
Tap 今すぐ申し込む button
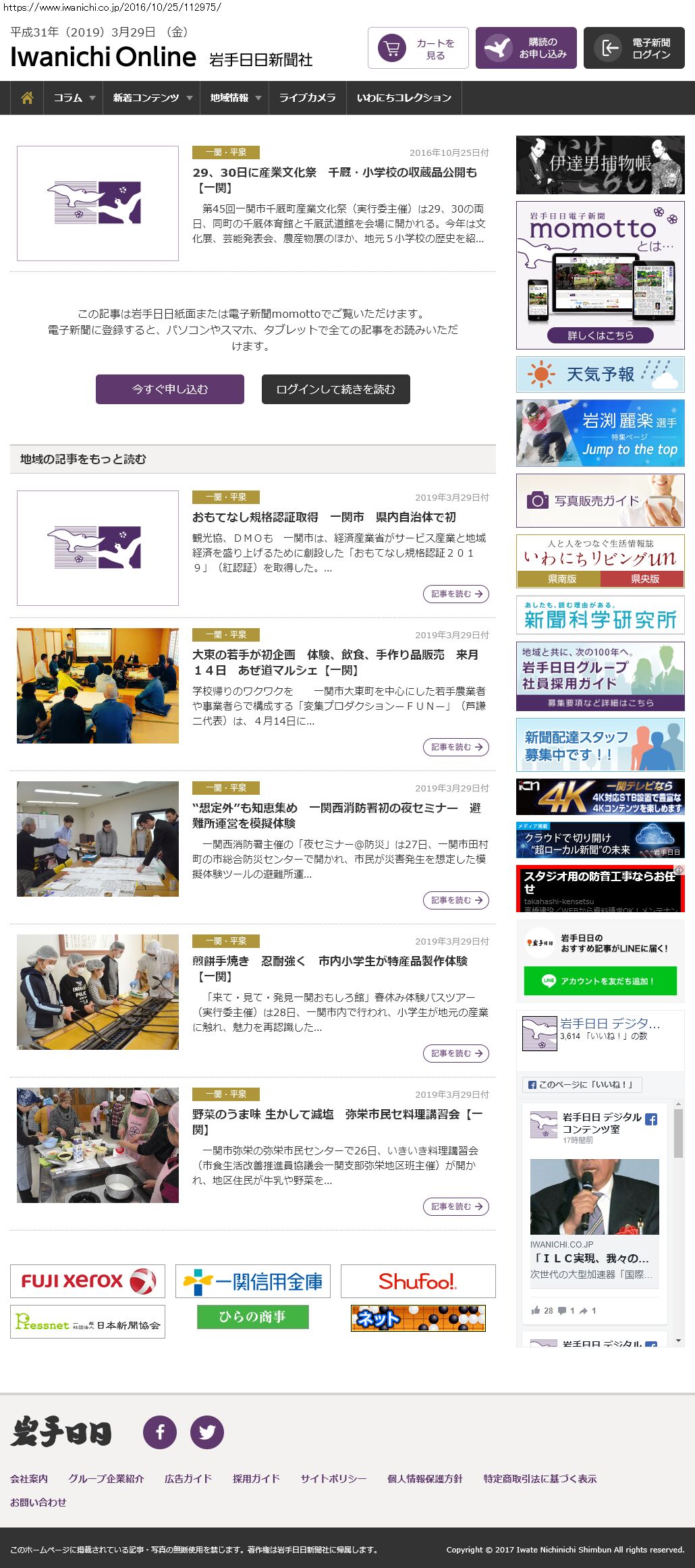pyautogui.click(x=169, y=389)
